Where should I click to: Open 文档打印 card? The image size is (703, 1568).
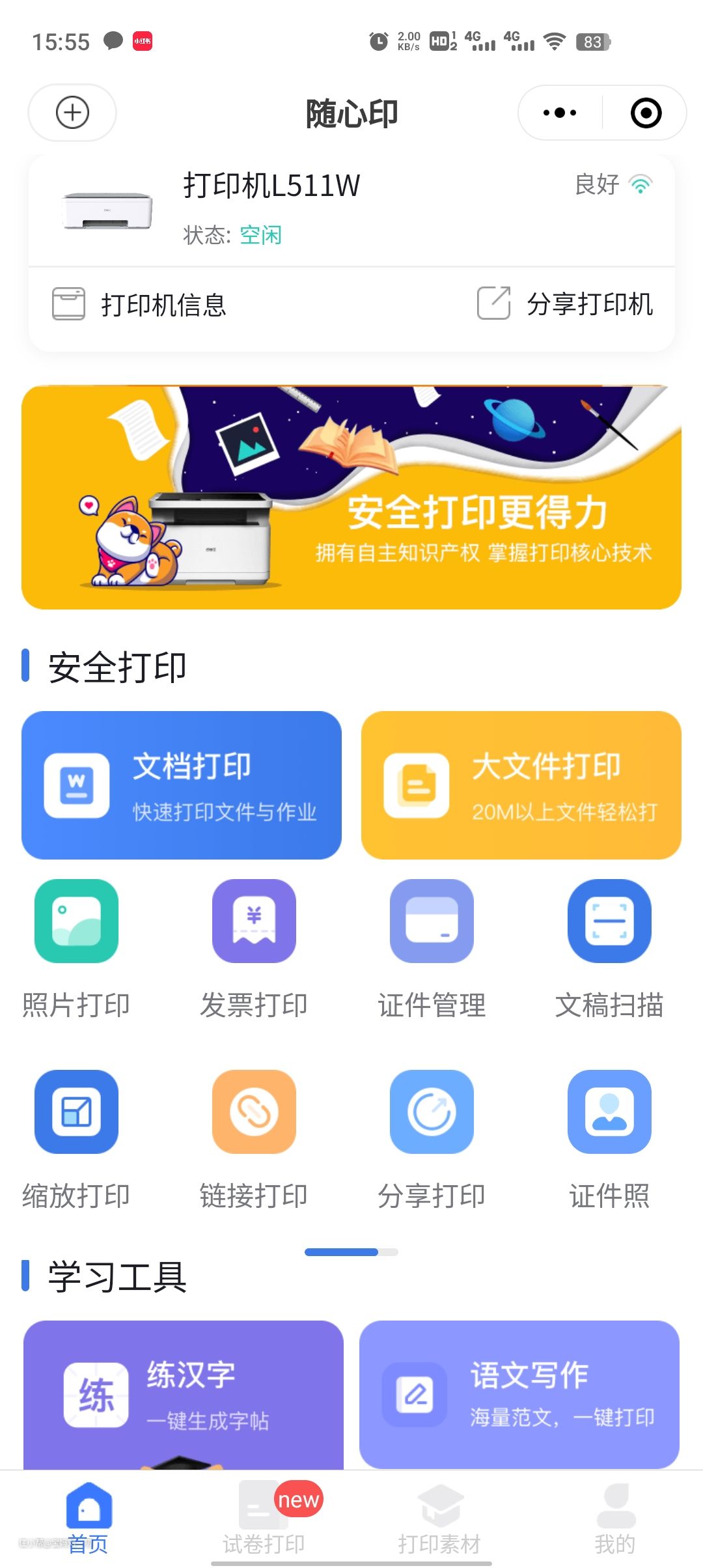(182, 785)
